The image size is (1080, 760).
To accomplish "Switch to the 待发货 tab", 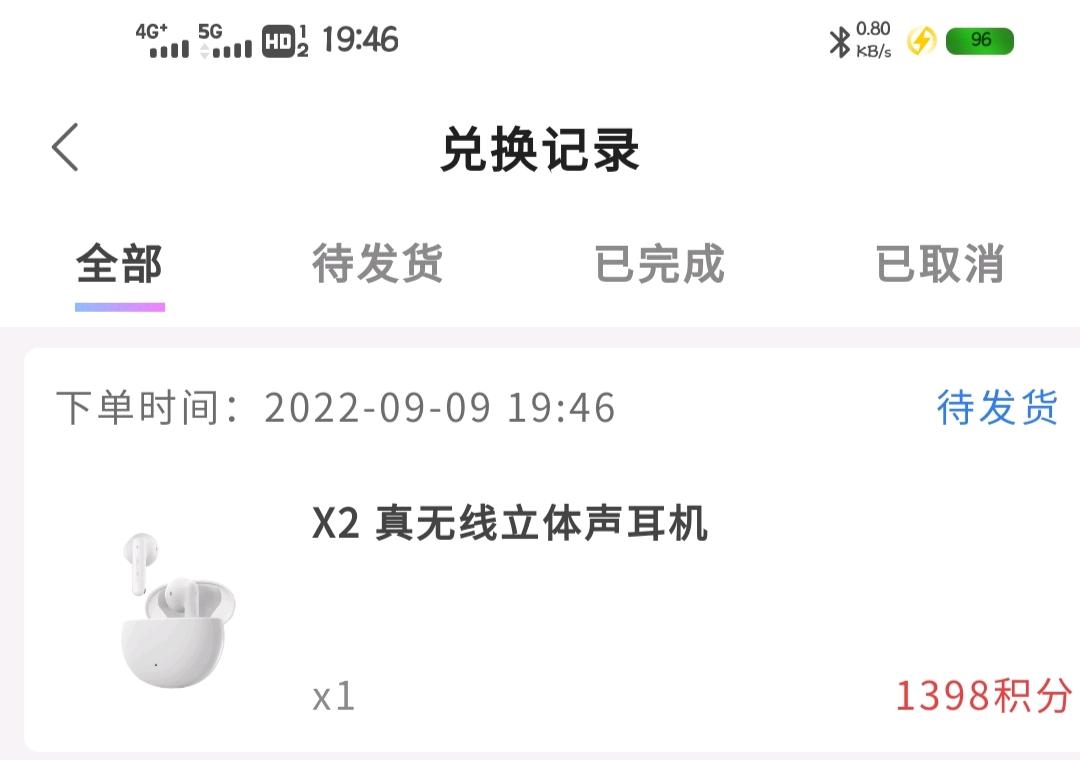I will click(377, 265).
